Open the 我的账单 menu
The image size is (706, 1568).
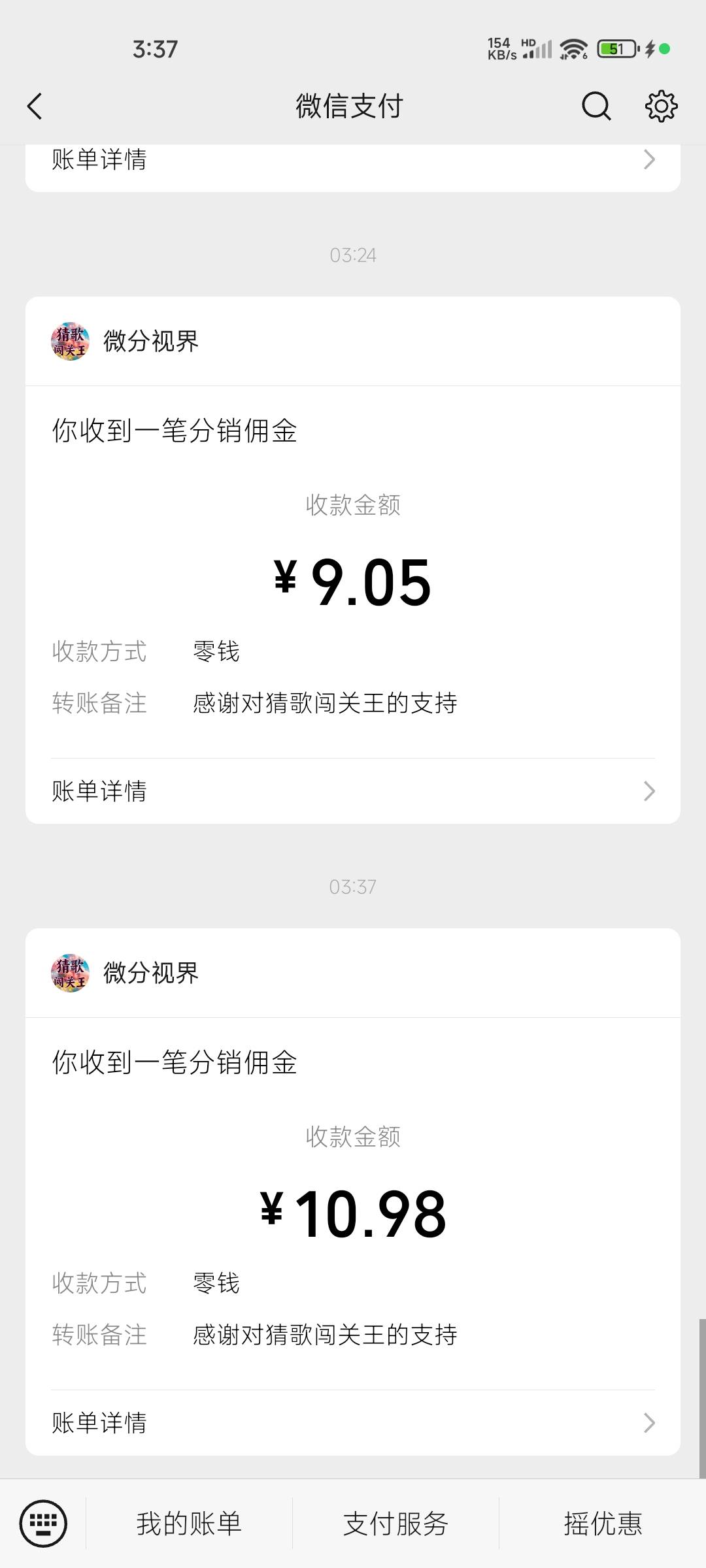pos(189,1524)
